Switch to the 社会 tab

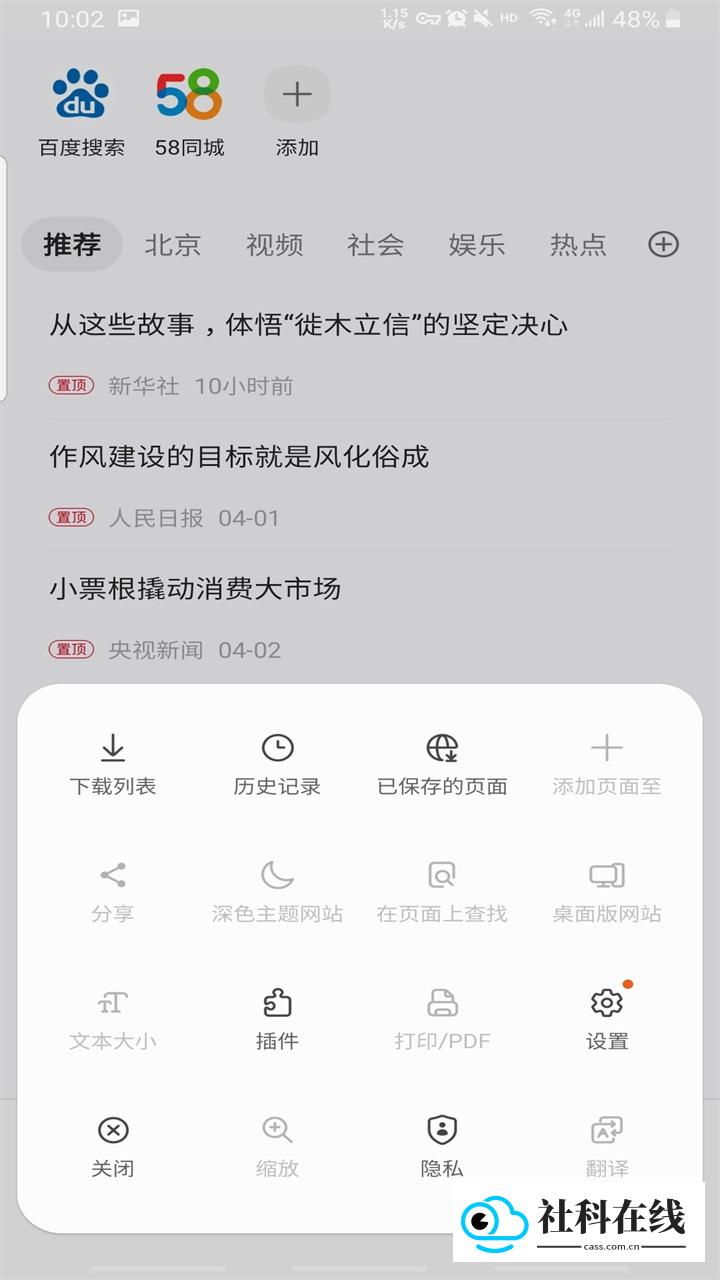click(x=376, y=245)
